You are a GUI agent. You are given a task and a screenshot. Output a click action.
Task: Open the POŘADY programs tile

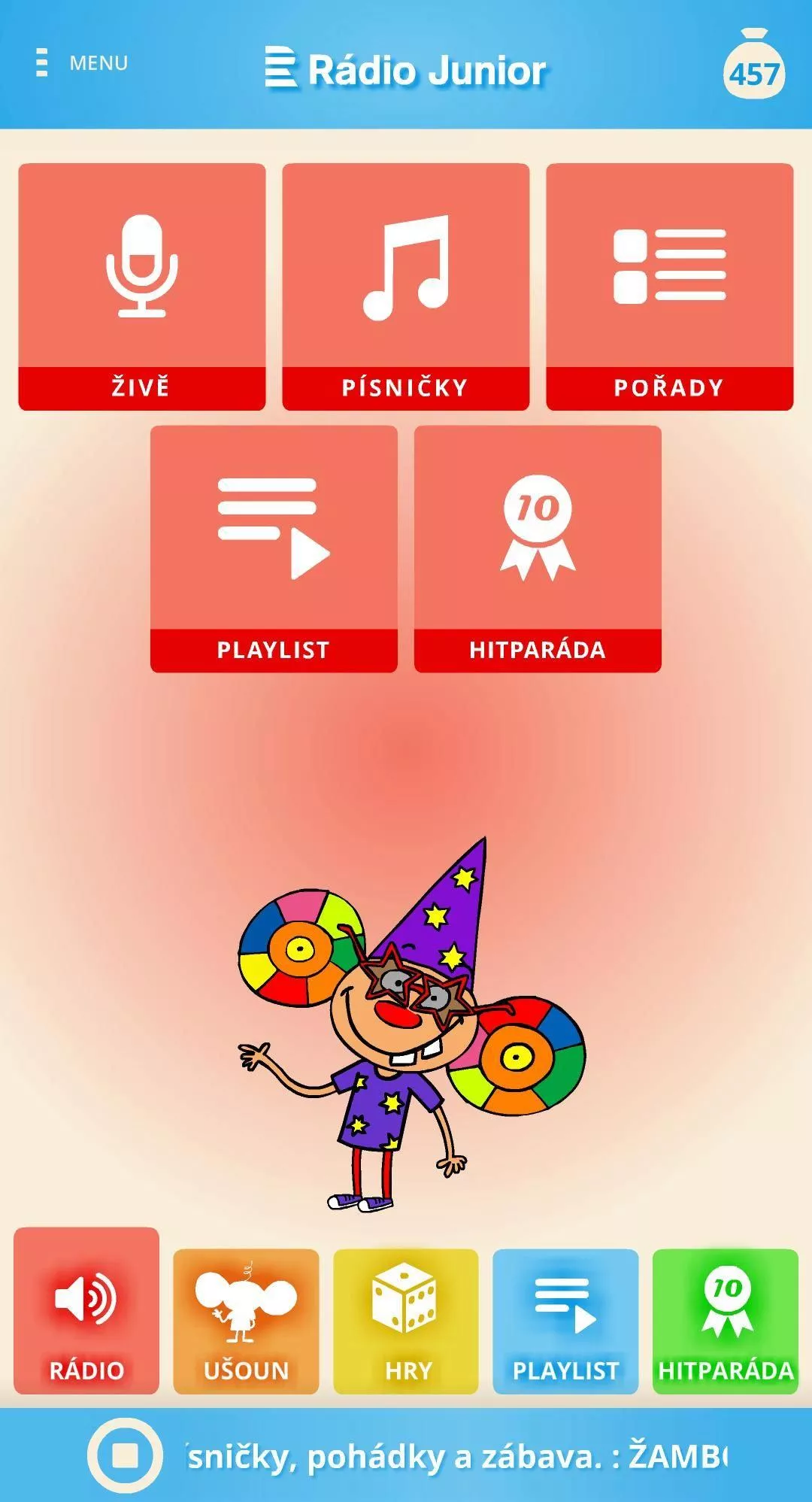click(670, 287)
